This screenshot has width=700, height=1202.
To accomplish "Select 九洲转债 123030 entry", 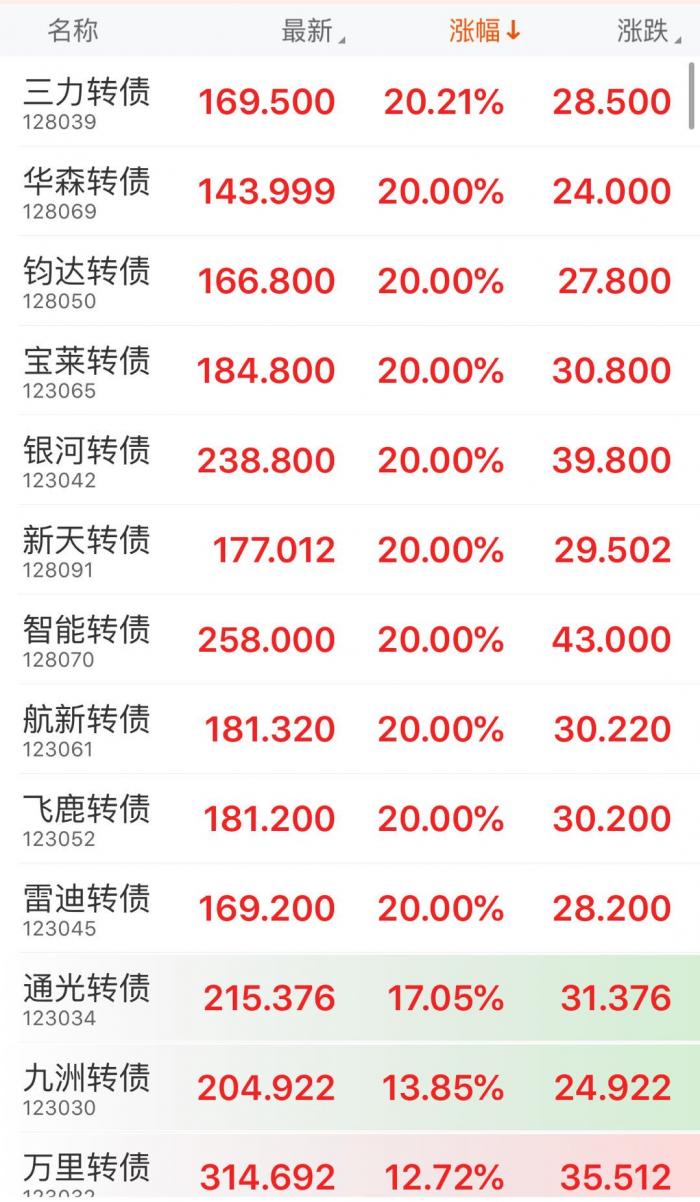I will click(x=87, y=1088).
